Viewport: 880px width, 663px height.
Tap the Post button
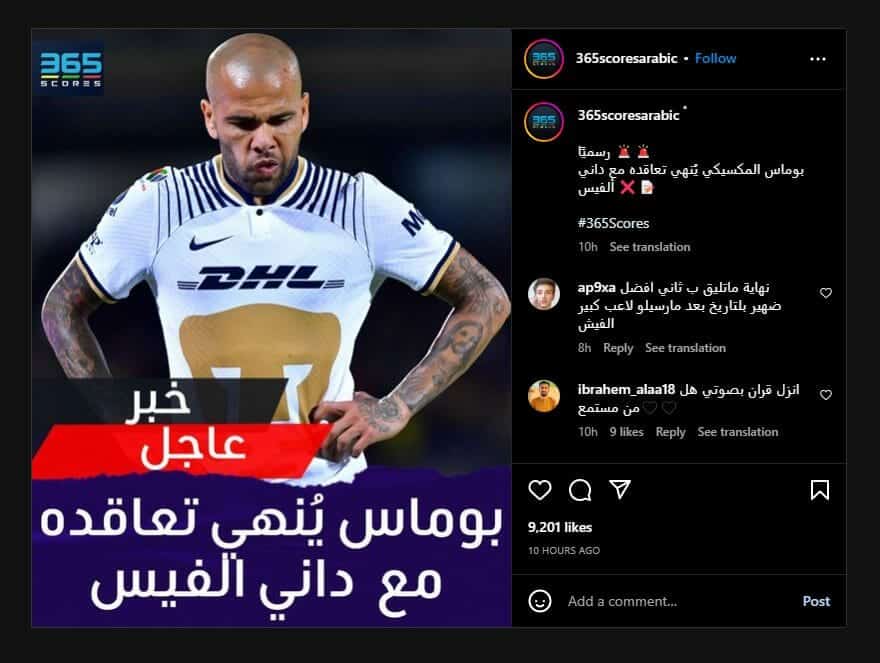pos(816,601)
